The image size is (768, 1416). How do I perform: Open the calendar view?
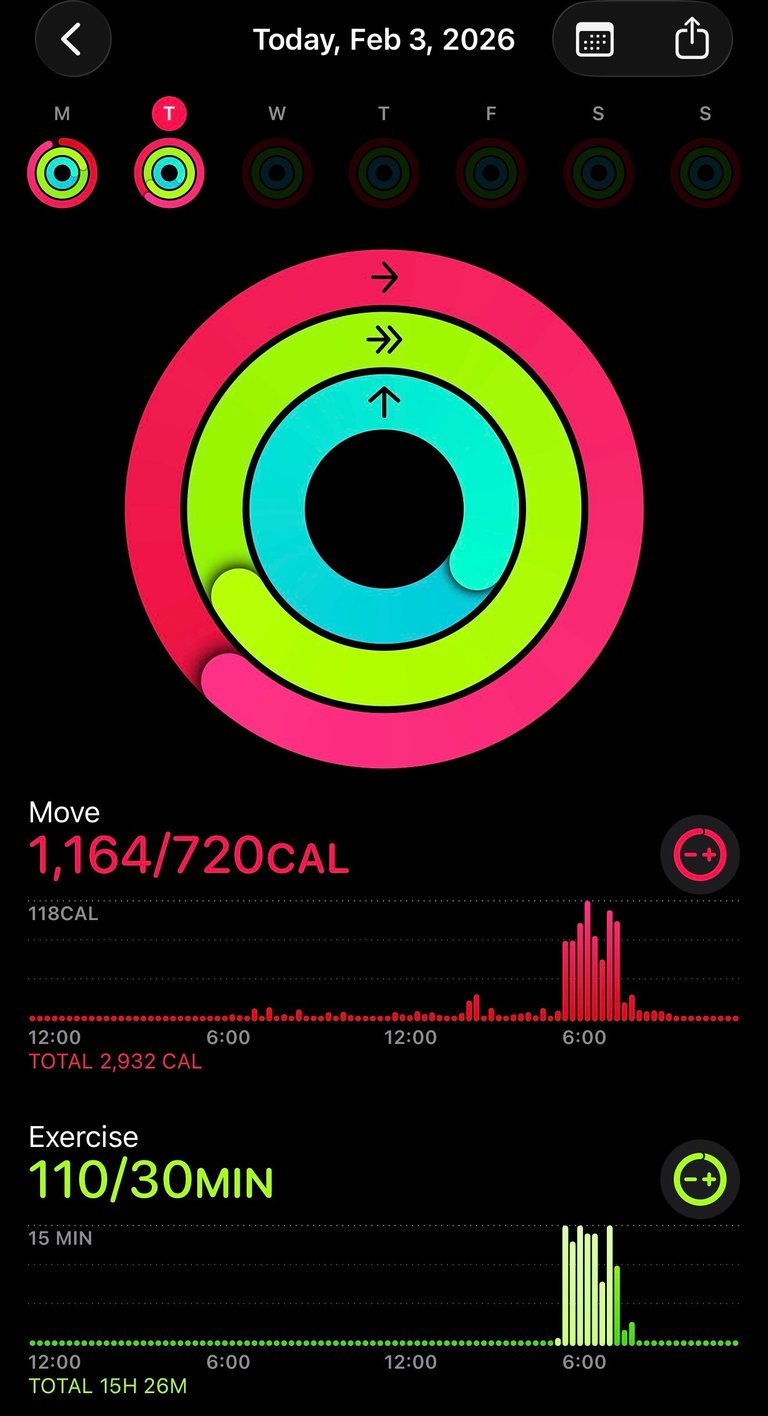[x=595, y=41]
